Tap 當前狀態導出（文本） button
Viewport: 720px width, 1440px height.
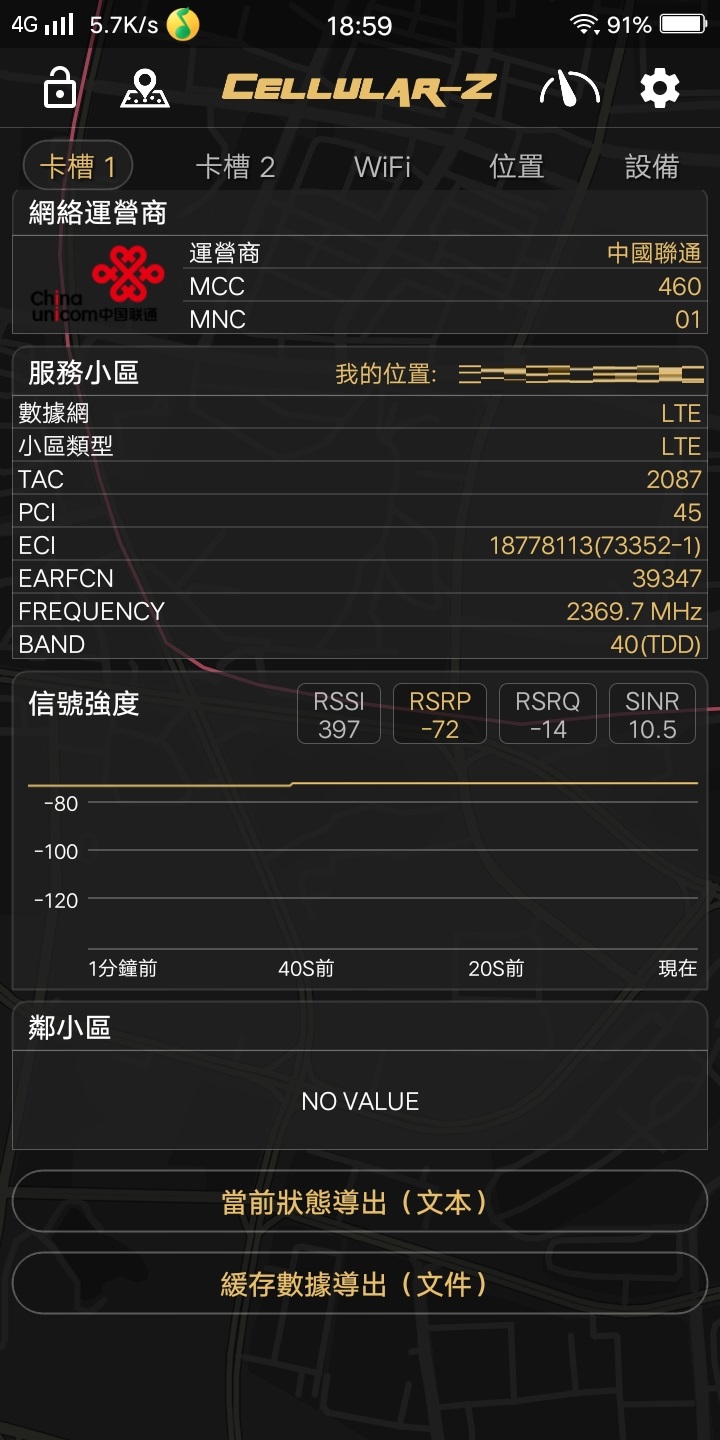coord(360,1201)
